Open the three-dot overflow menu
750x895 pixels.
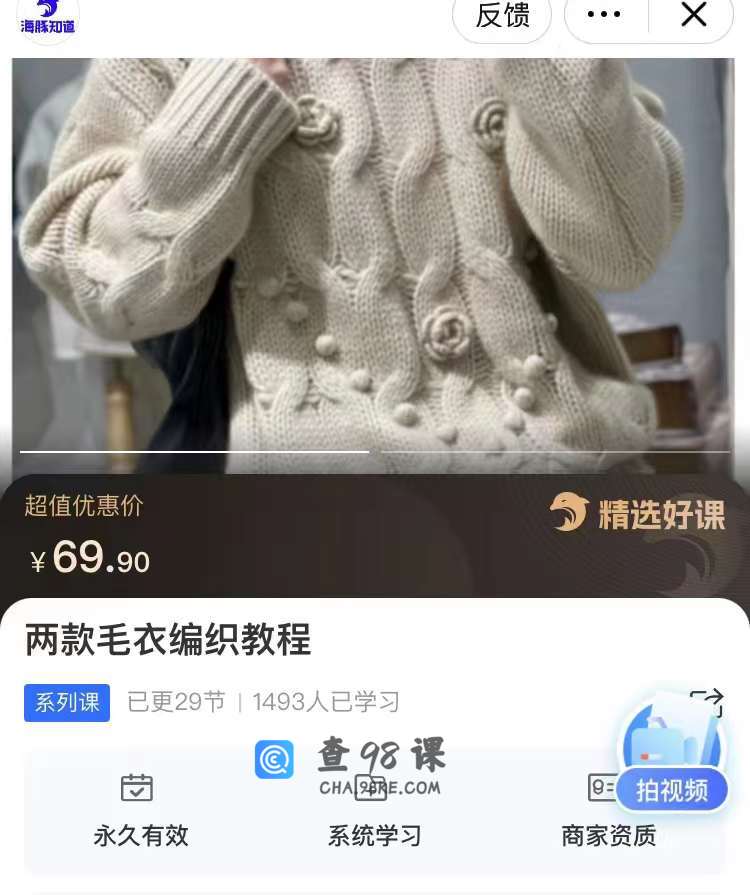604,15
